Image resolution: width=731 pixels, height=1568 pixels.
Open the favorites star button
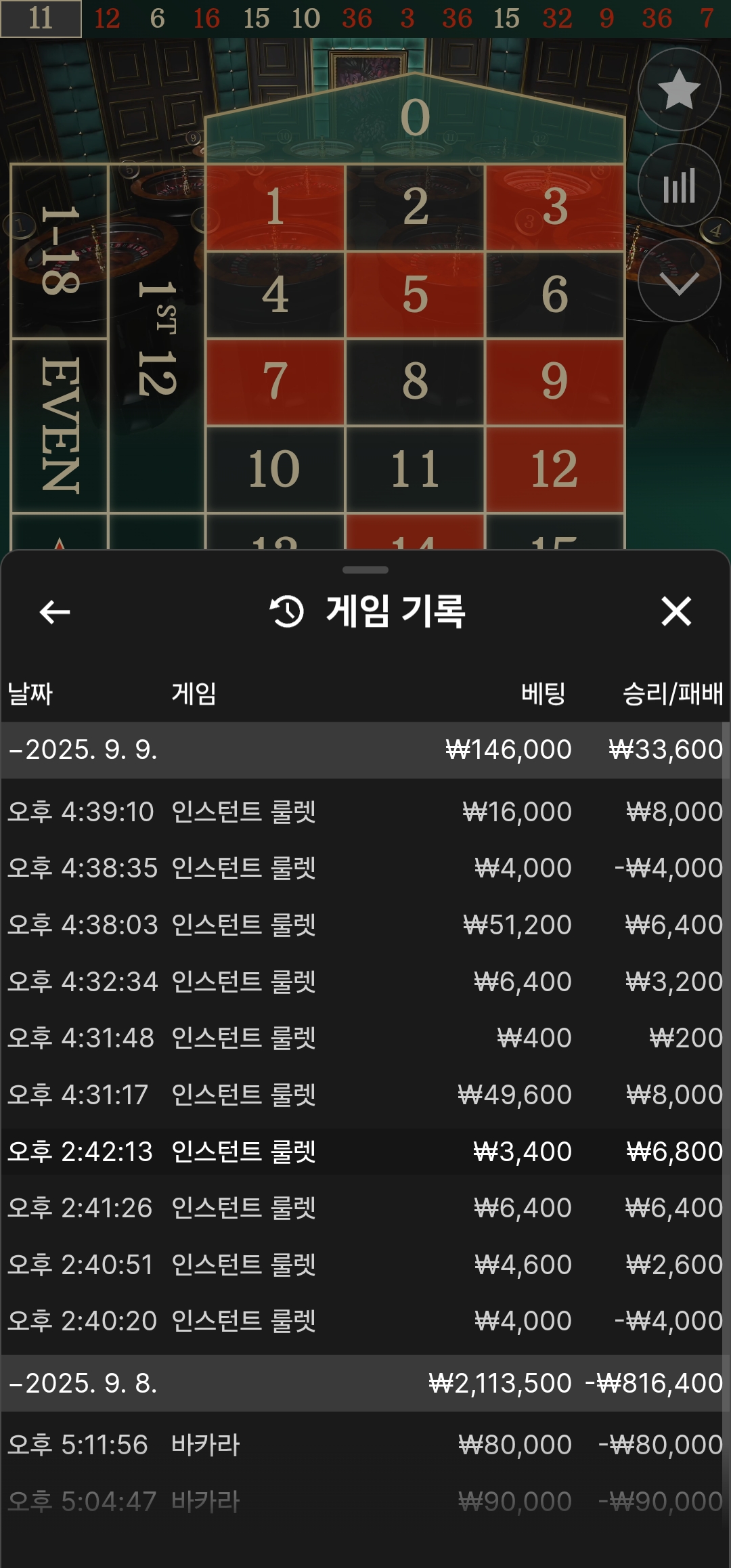click(x=679, y=89)
